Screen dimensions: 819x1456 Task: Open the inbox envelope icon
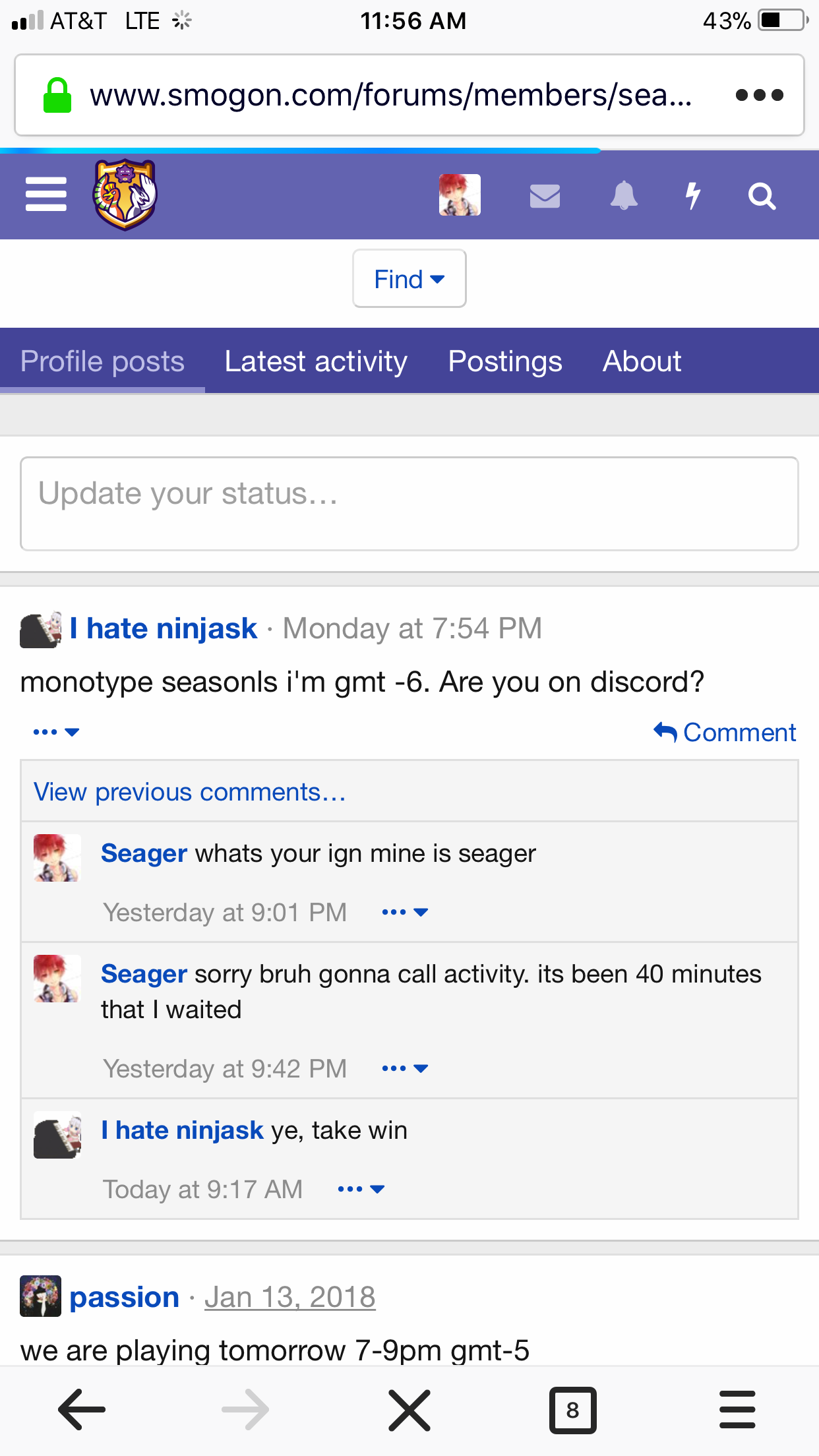tap(545, 196)
